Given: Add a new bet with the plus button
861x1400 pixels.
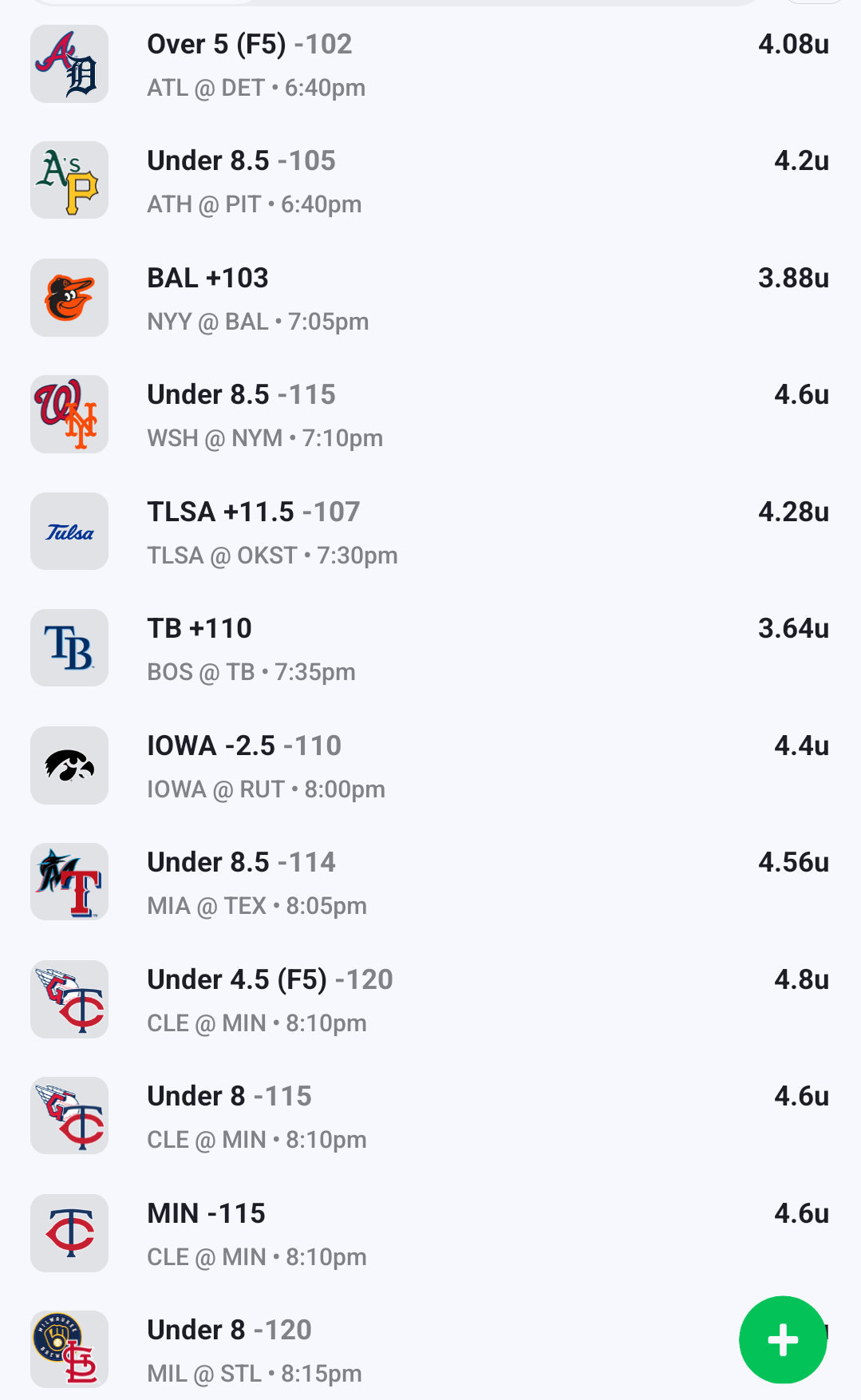Looking at the screenshot, I should click(782, 1339).
